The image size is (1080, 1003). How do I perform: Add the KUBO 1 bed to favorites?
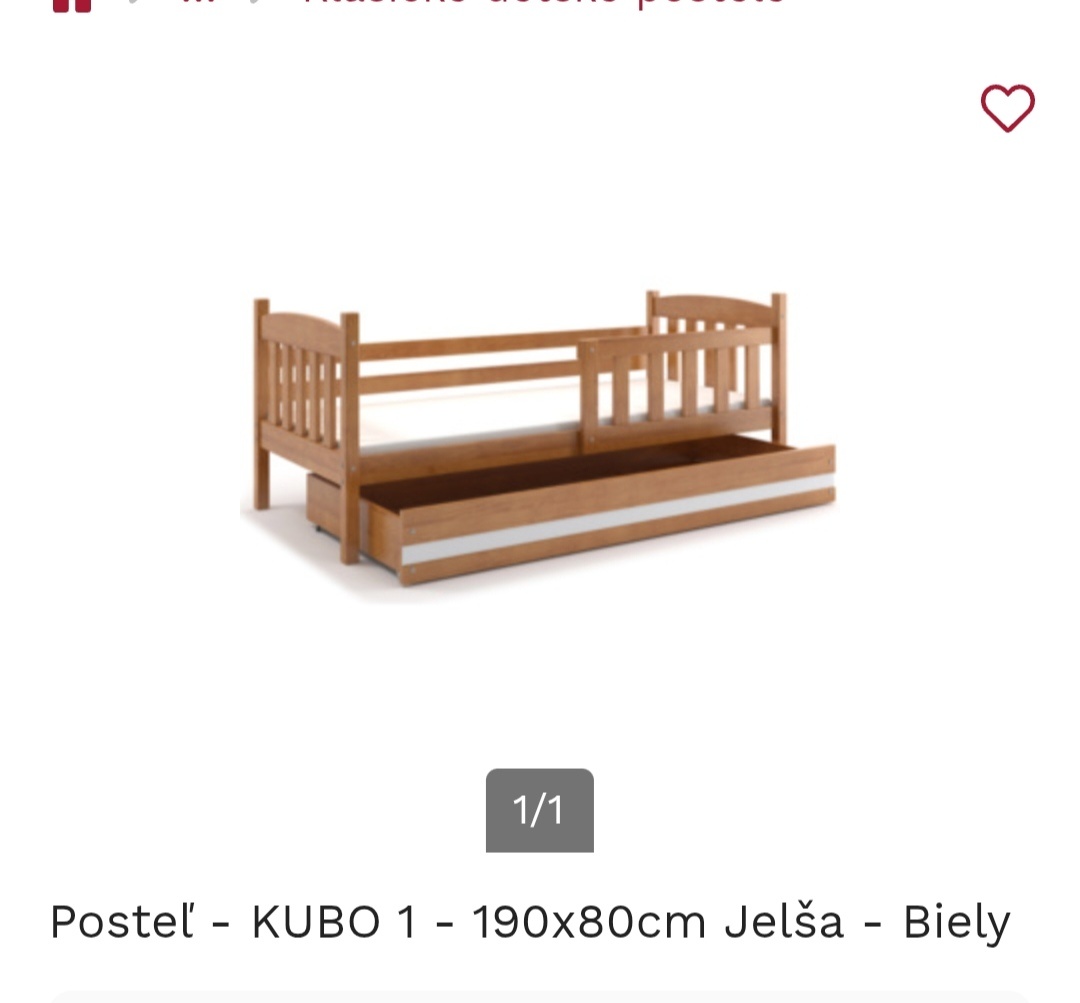pyautogui.click(x=1007, y=108)
